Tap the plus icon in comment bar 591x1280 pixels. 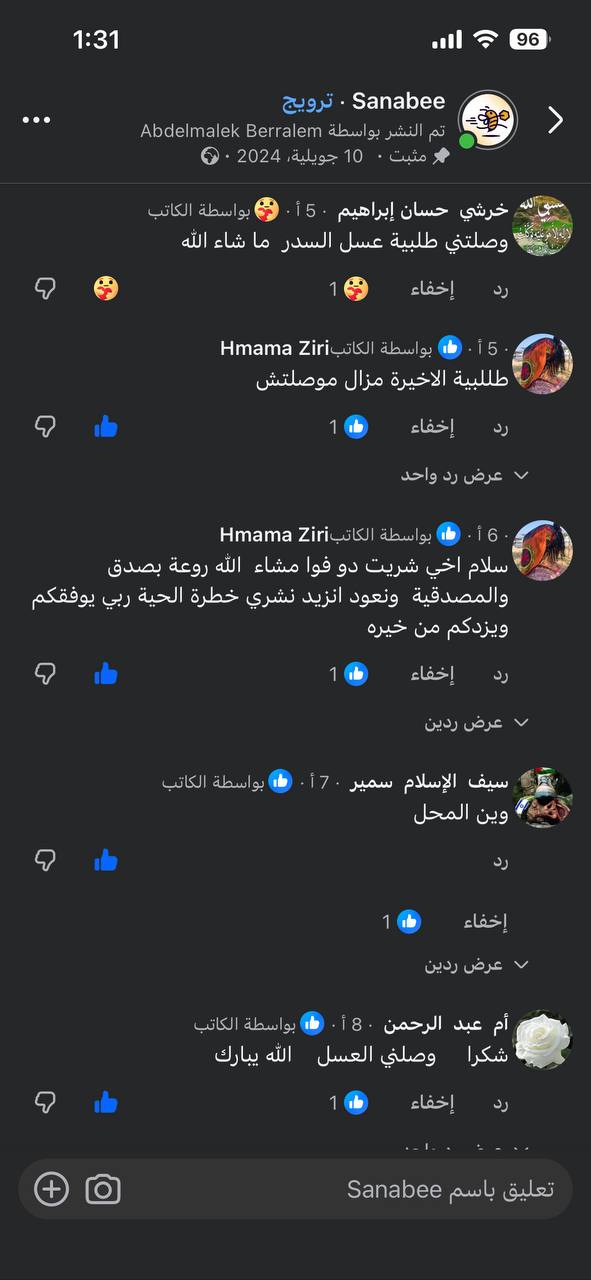tap(51, 1189)
